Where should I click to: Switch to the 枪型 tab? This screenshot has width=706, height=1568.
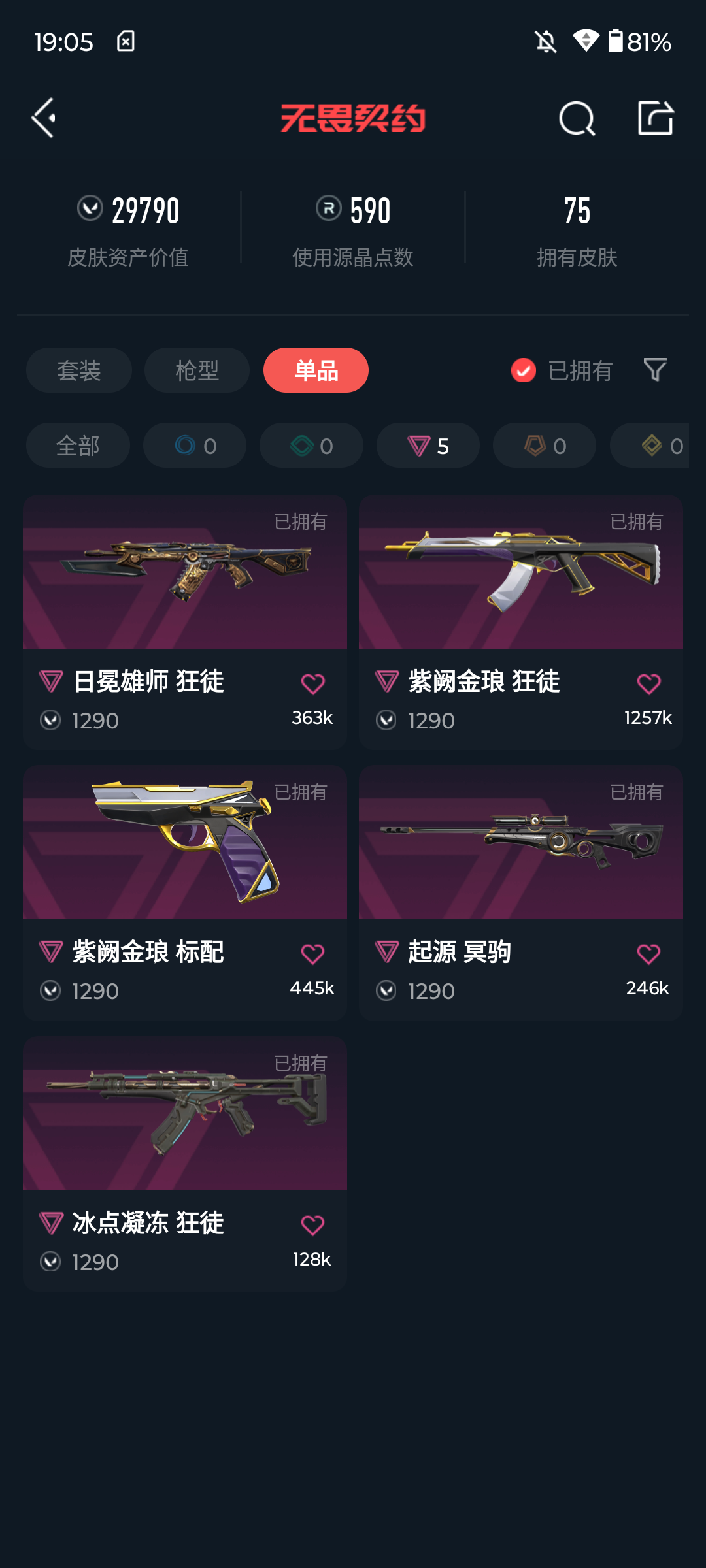[x=197, y=370]
